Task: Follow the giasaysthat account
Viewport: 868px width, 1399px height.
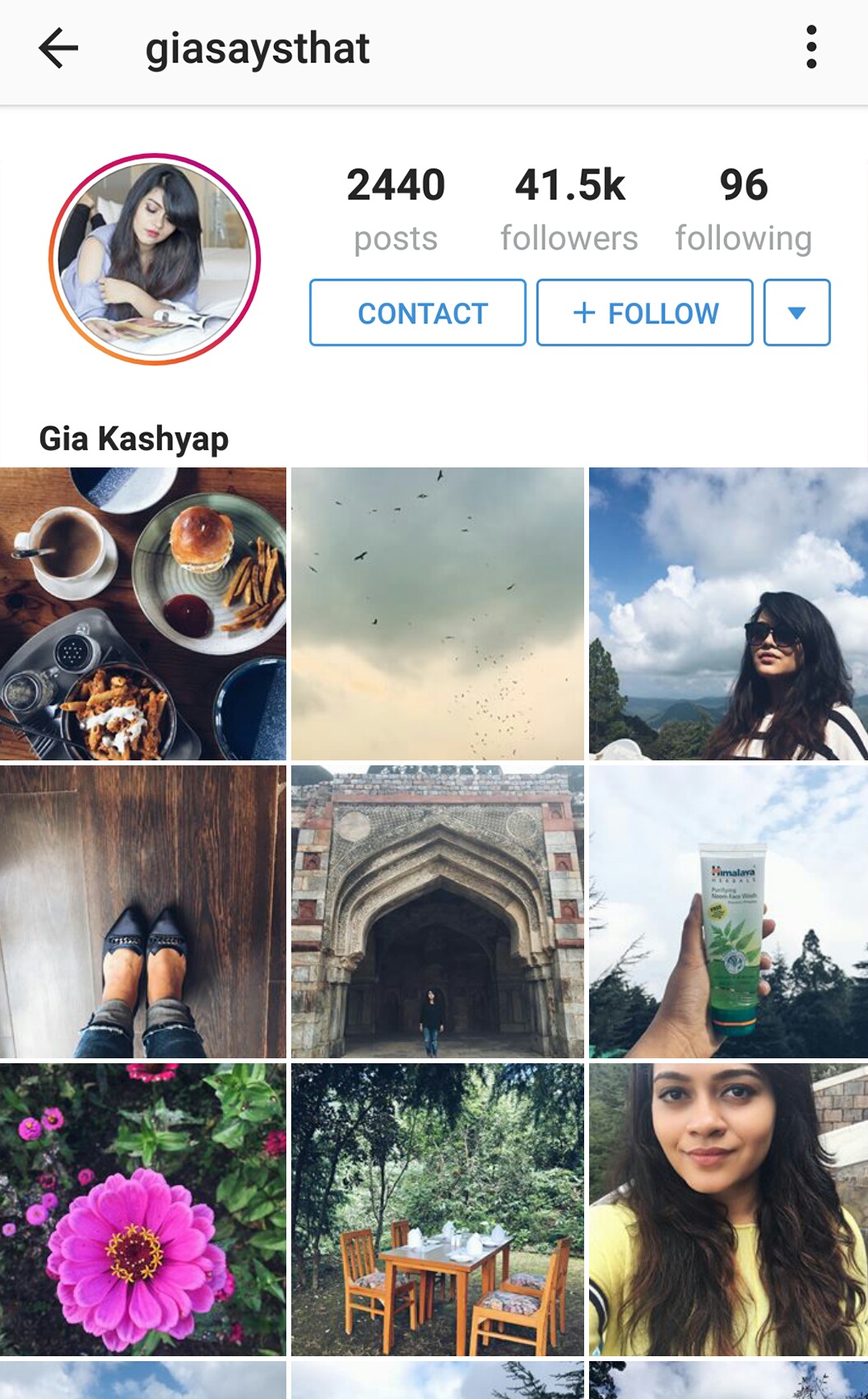Action: click(x=644, y=313)
